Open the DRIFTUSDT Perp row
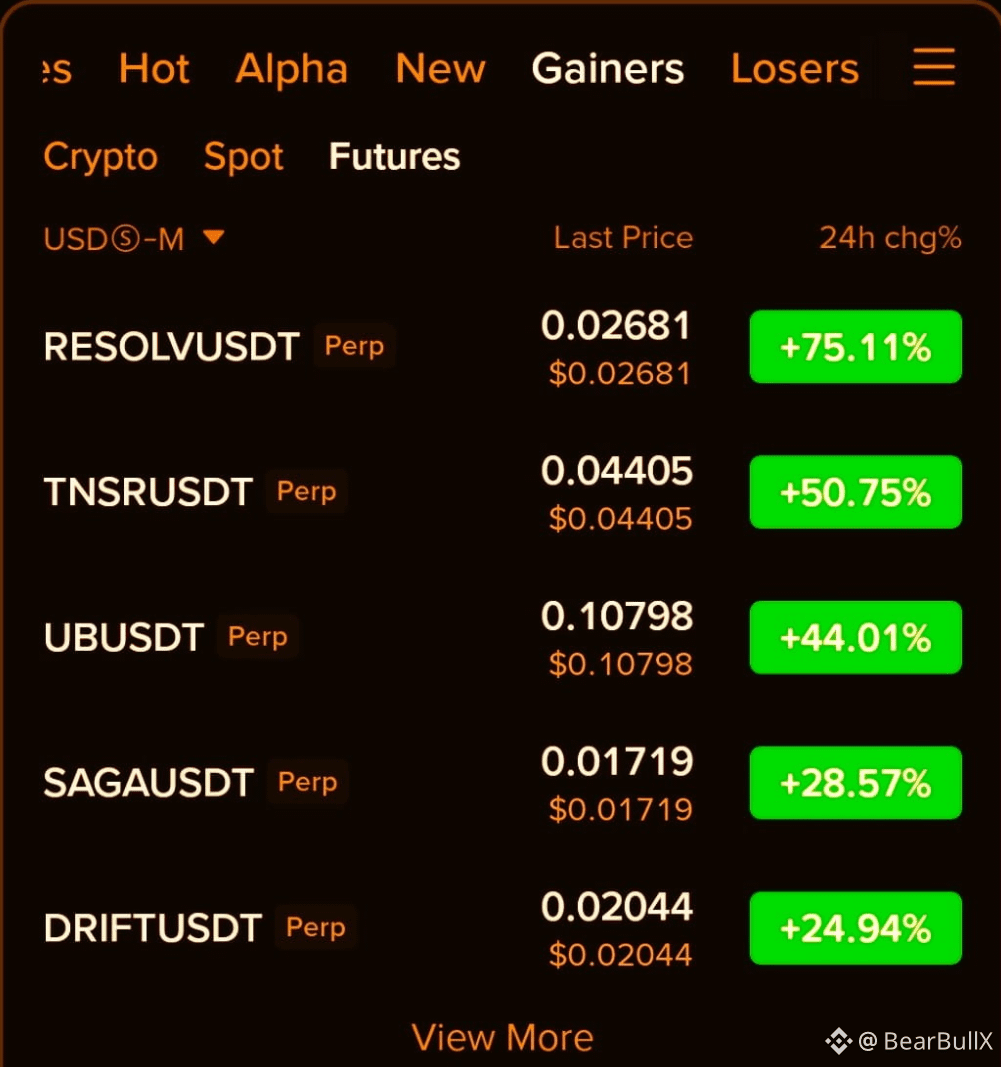This screenshot has width=1001, height=1067. click(x=502, y=928)
